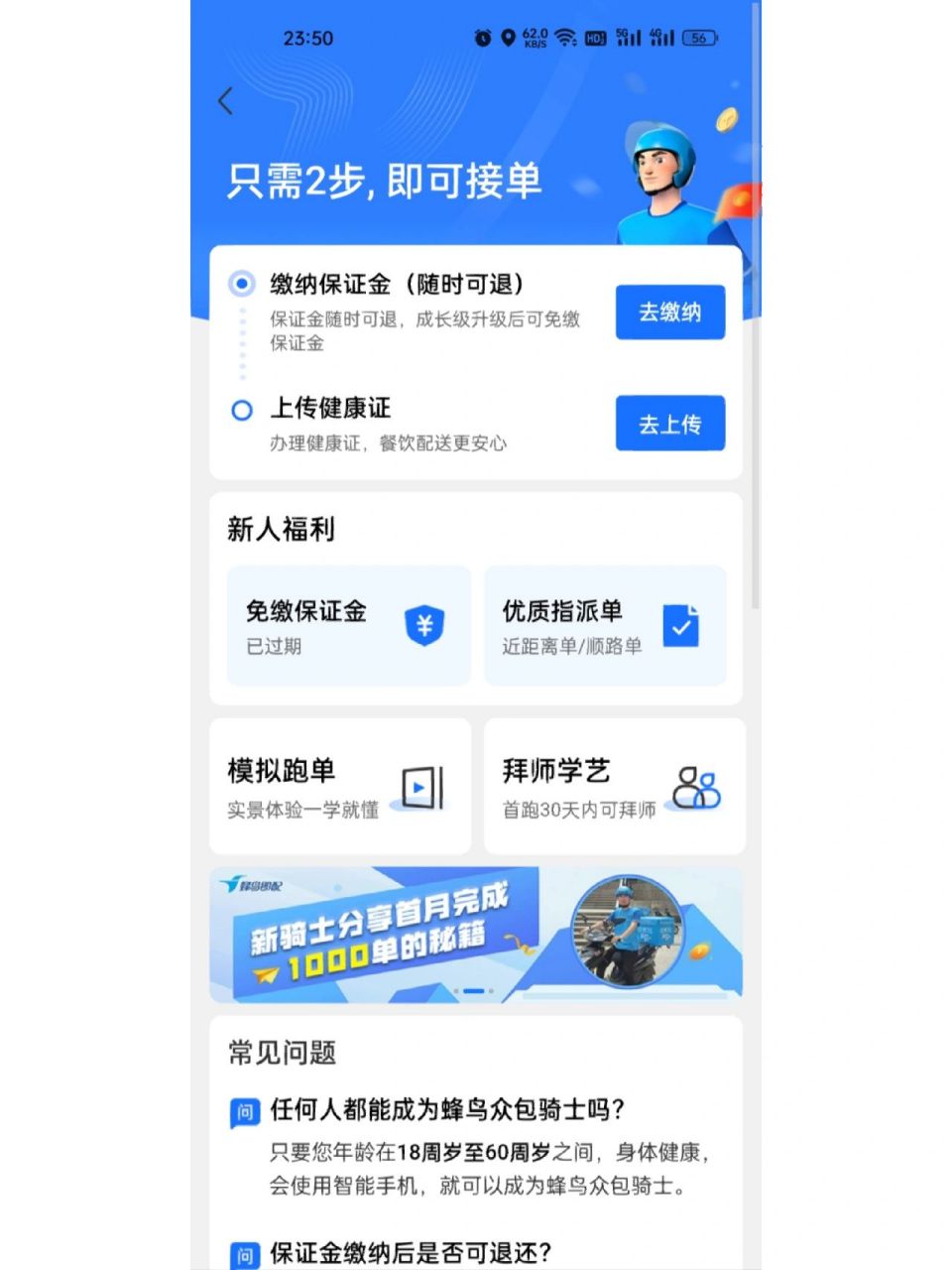The image size is (952, 1270).
Task: Toggle the completed state of step one indicator
Action: (241, 284)
